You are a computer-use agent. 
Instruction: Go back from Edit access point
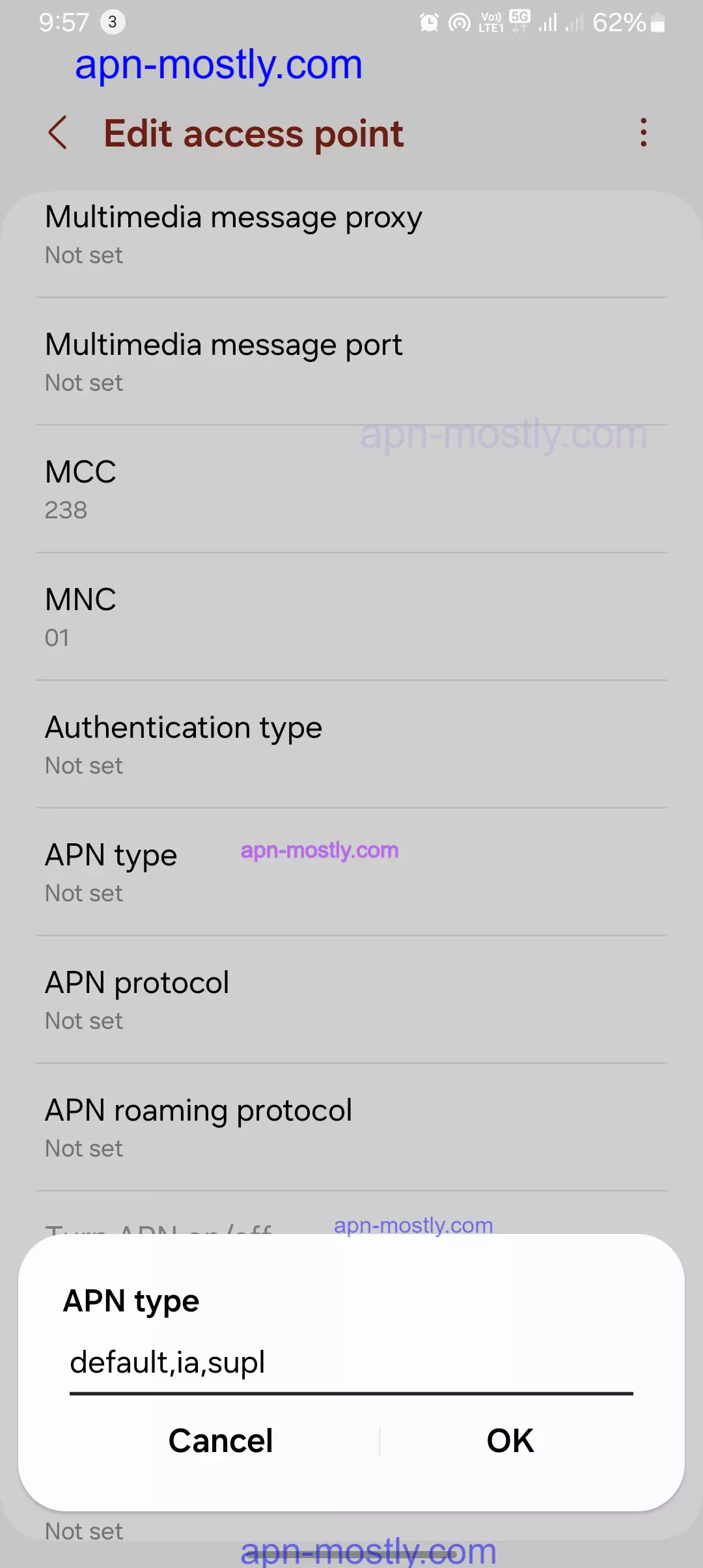(58, 133)
